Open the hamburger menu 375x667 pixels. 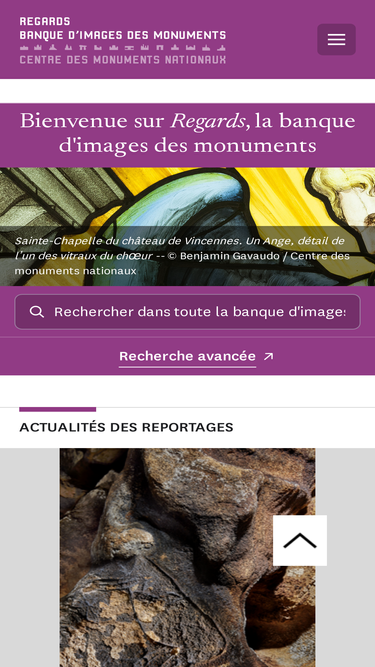tap(336, 40)
